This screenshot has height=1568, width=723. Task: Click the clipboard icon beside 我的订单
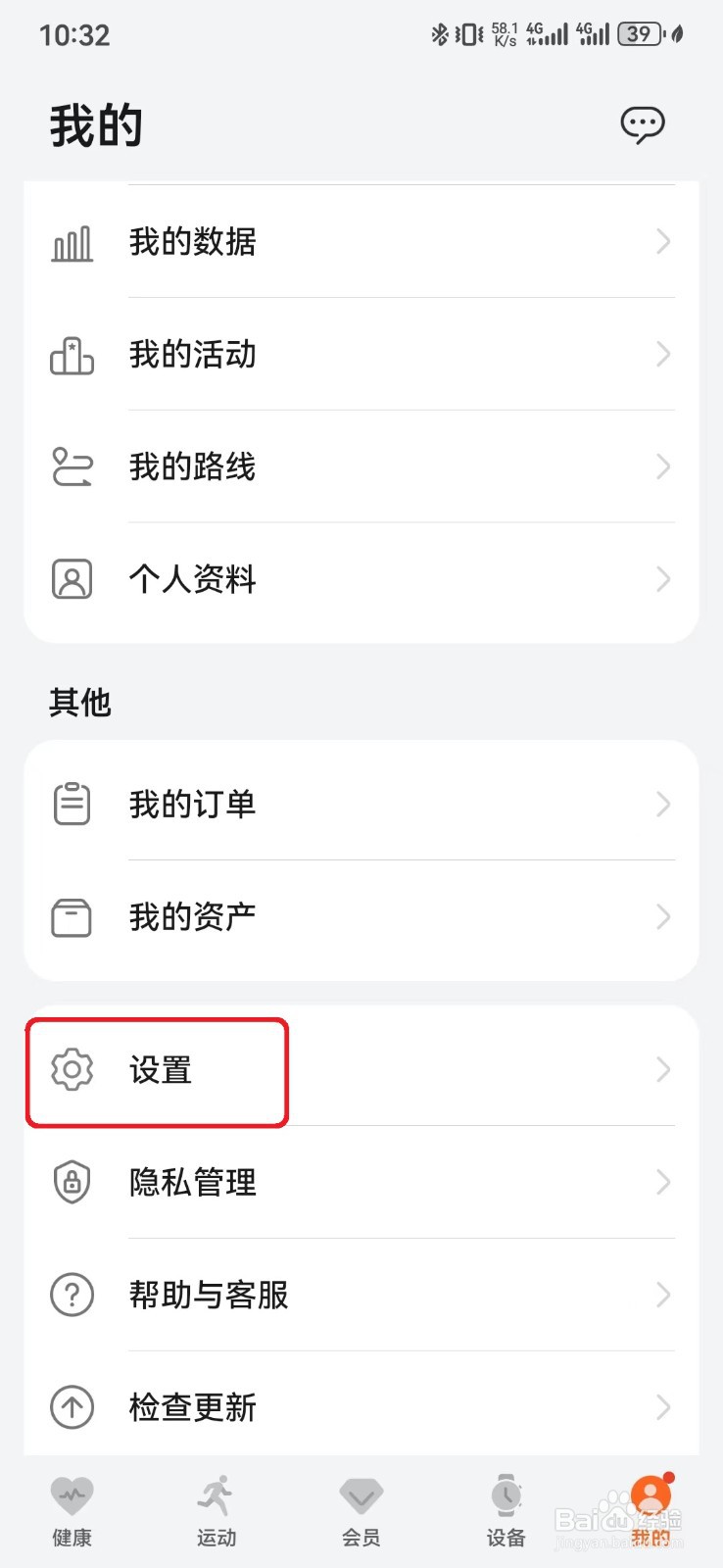click(x=72, y=804)
